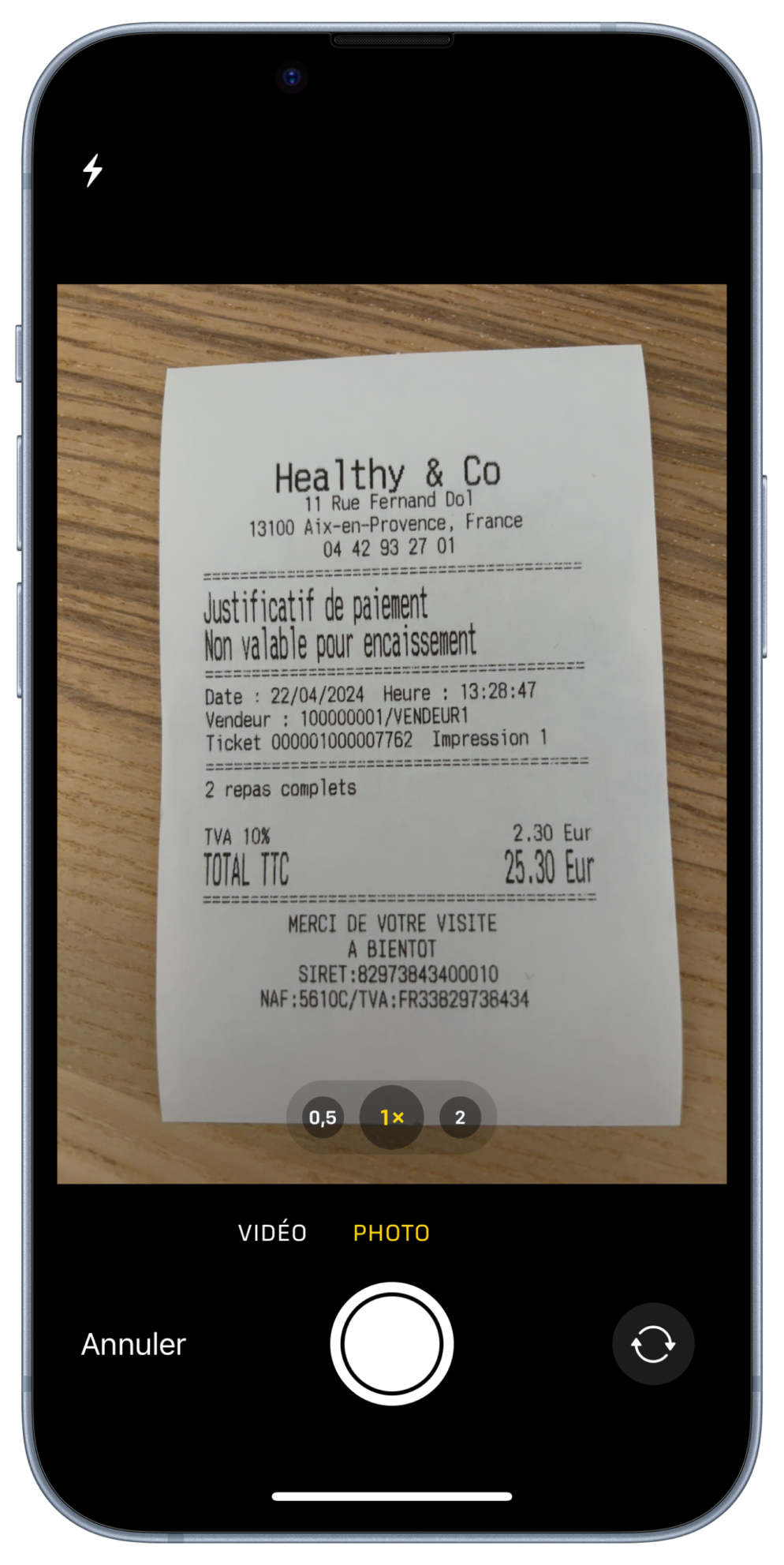Flip to the other camera
The width and height of the screenshot is (784, 1565).
[x=653, y=1343]
